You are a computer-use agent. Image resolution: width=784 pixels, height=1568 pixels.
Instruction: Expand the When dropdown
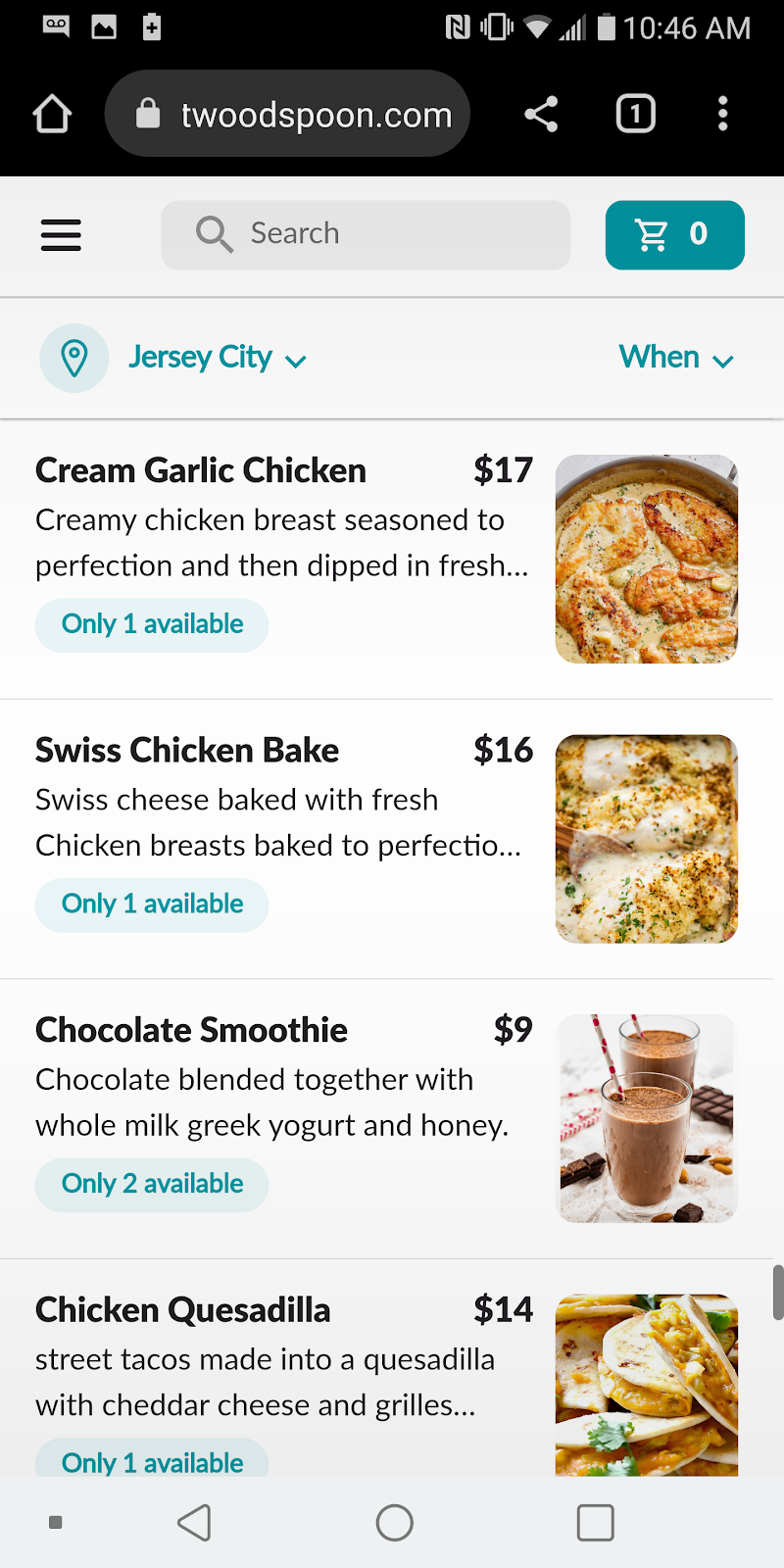[676, 358]
